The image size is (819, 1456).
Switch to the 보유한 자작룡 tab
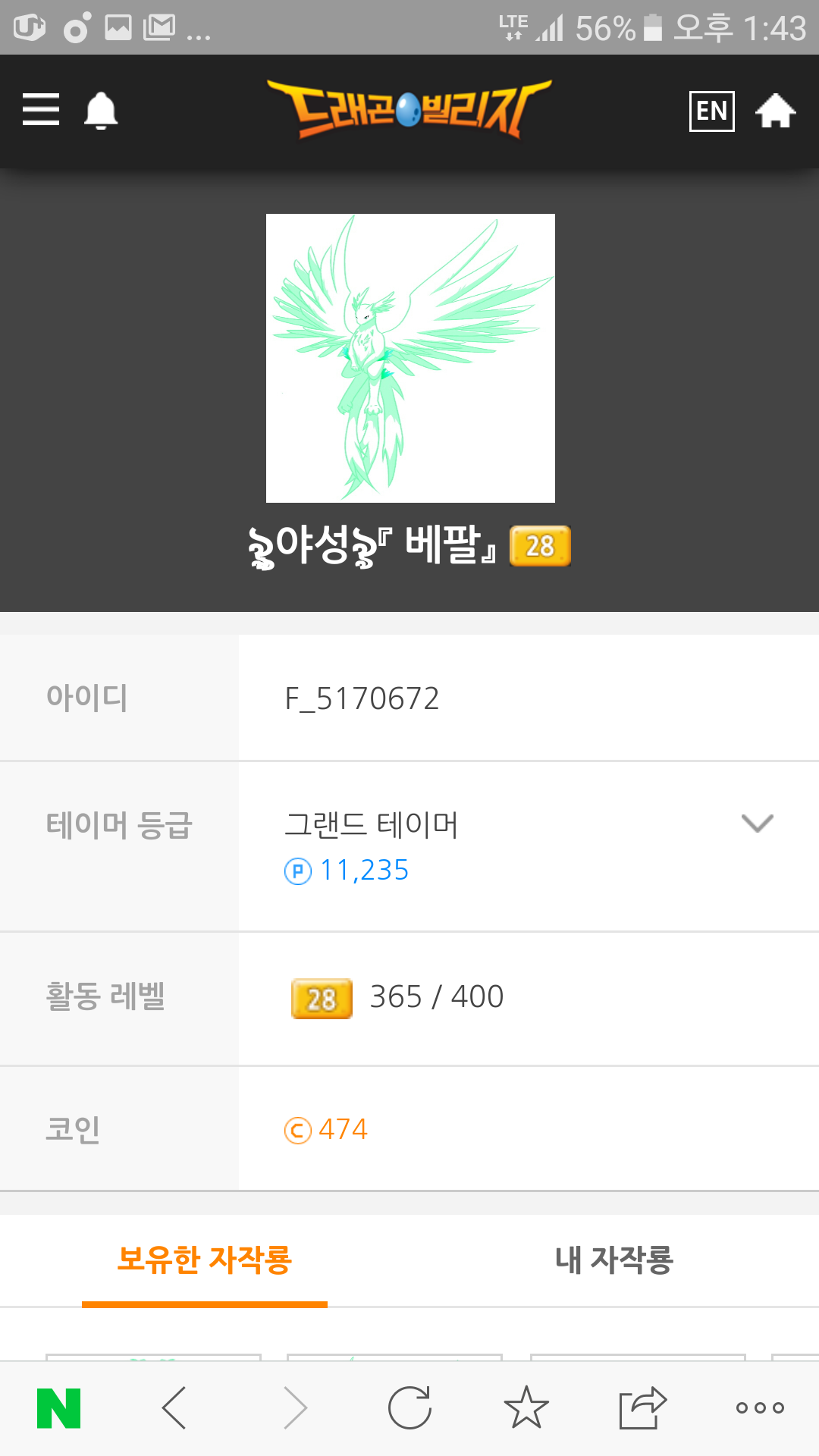point(205,1260)
